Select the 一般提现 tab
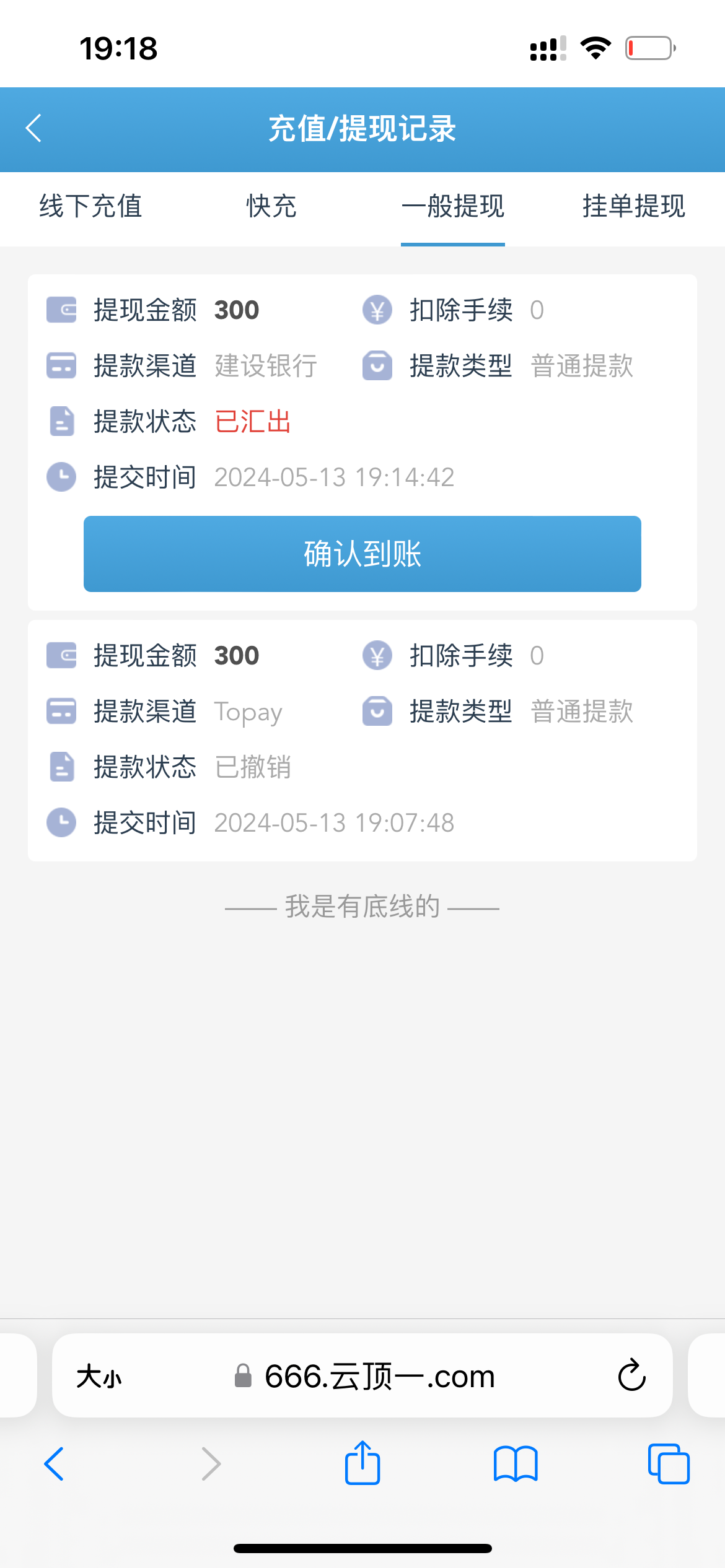 point(453,206)
